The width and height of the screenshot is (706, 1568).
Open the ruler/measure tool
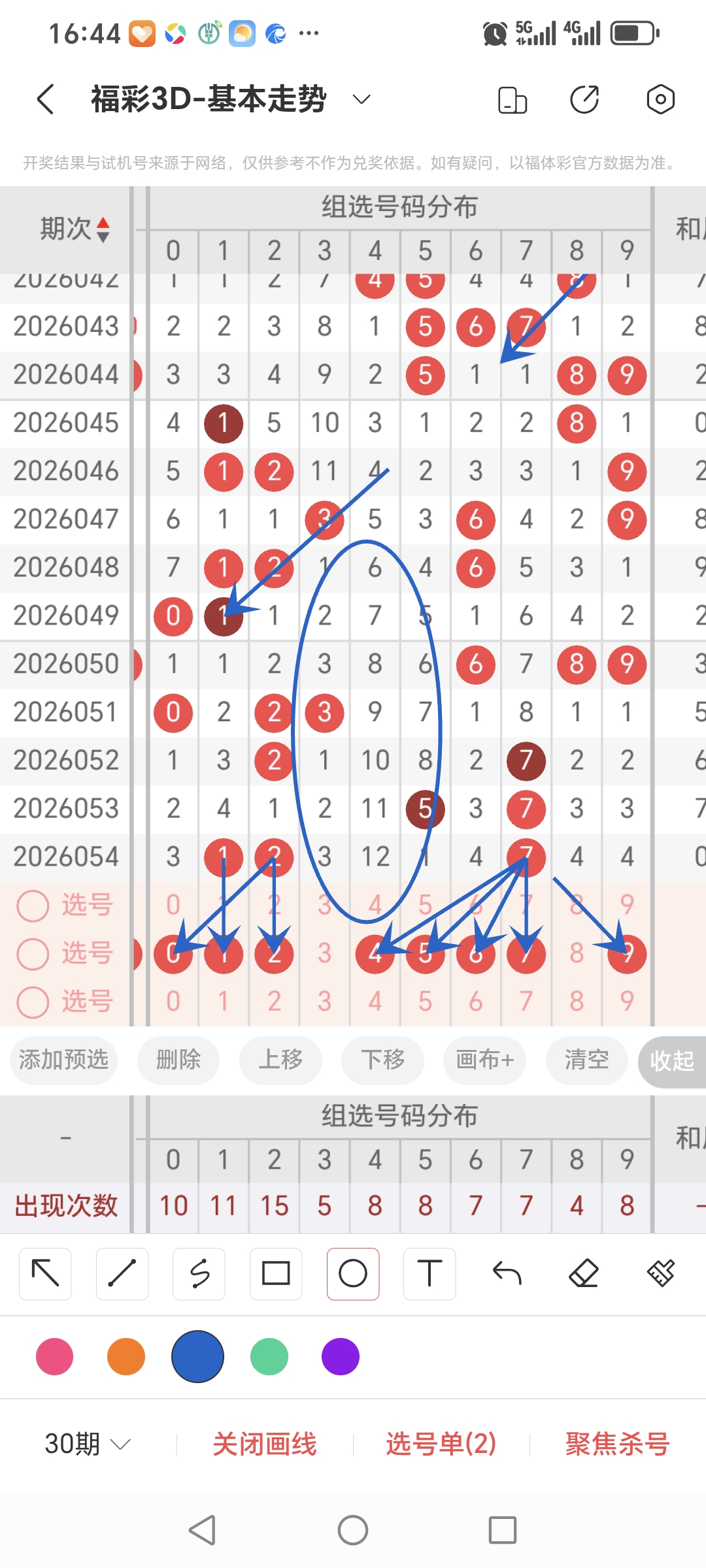click(661, 1273)
